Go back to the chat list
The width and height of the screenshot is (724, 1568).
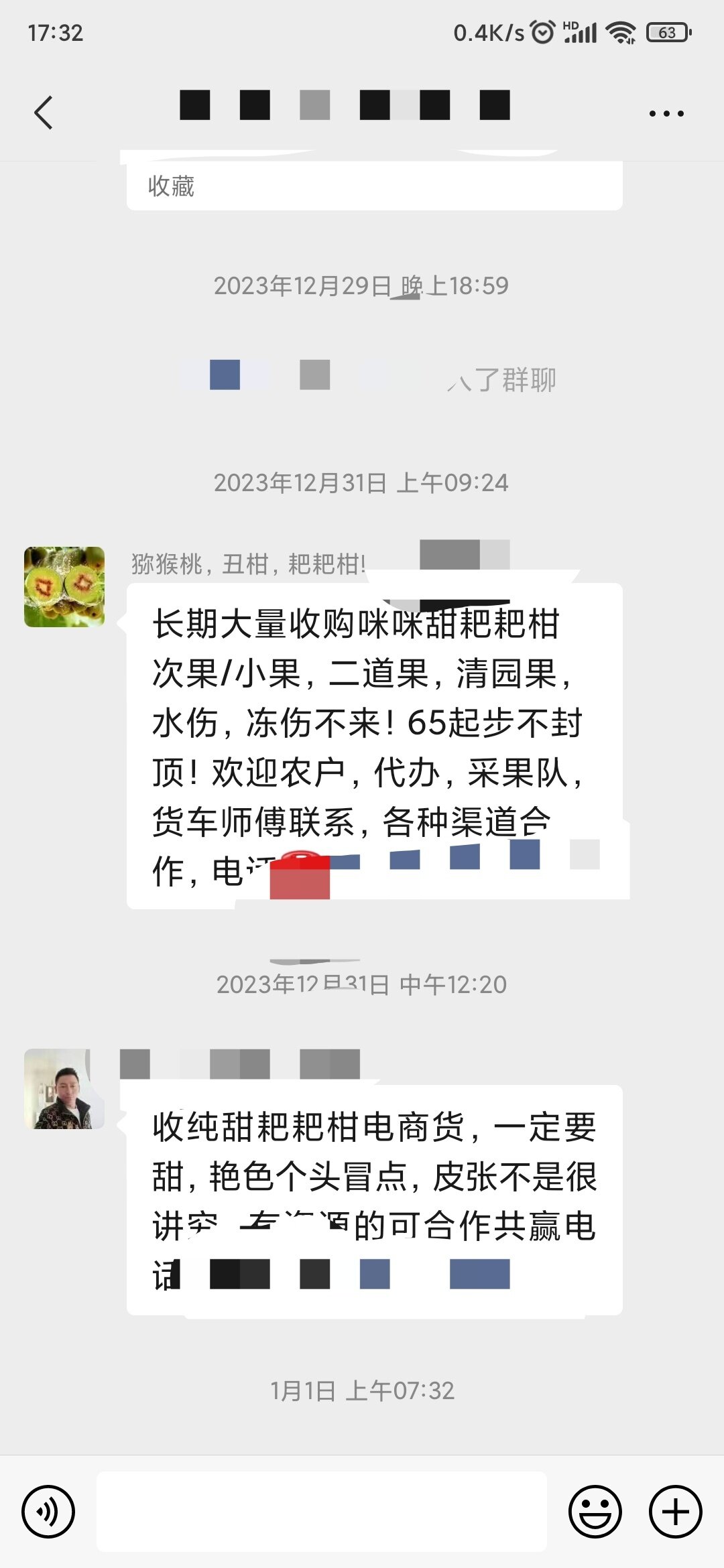[44, 113]
